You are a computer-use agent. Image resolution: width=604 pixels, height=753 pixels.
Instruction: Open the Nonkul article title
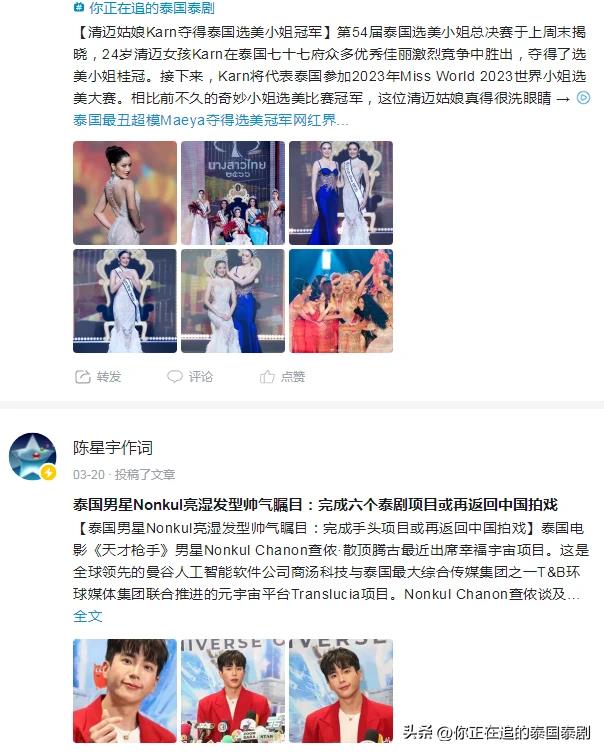(x=315, y=503)
